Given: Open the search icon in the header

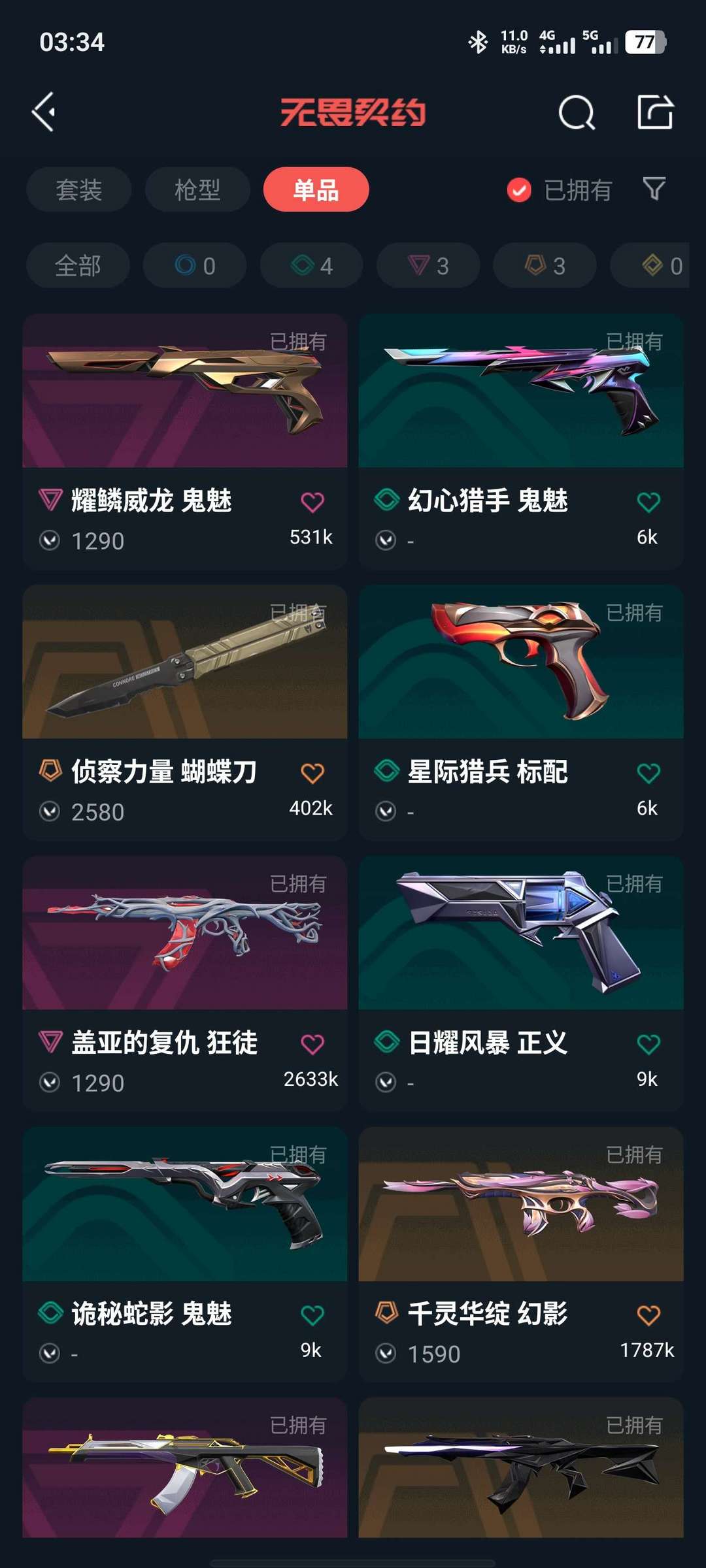Looking at the screenshot, I should (577, 112).
